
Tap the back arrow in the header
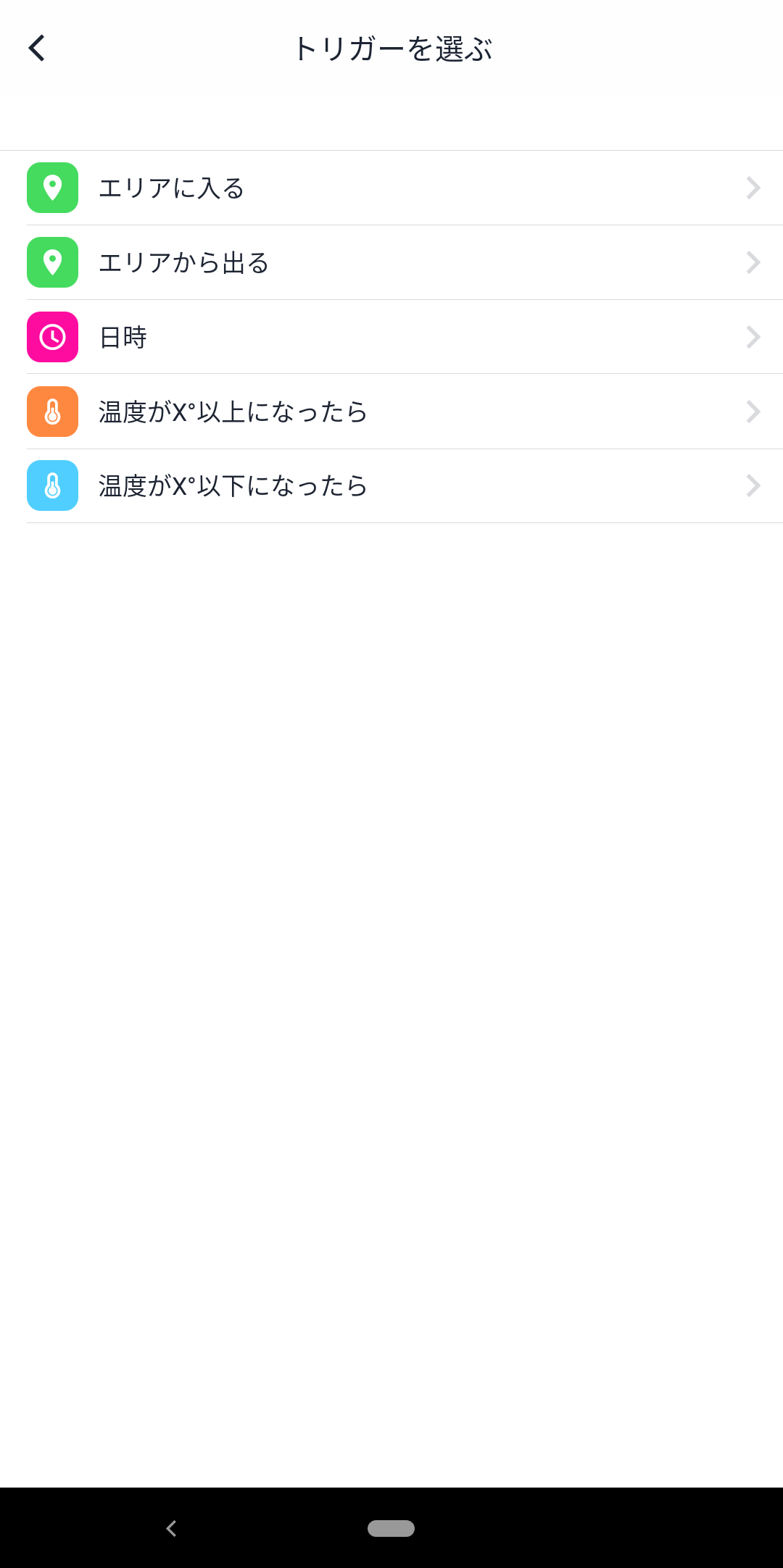click(36, 47)
